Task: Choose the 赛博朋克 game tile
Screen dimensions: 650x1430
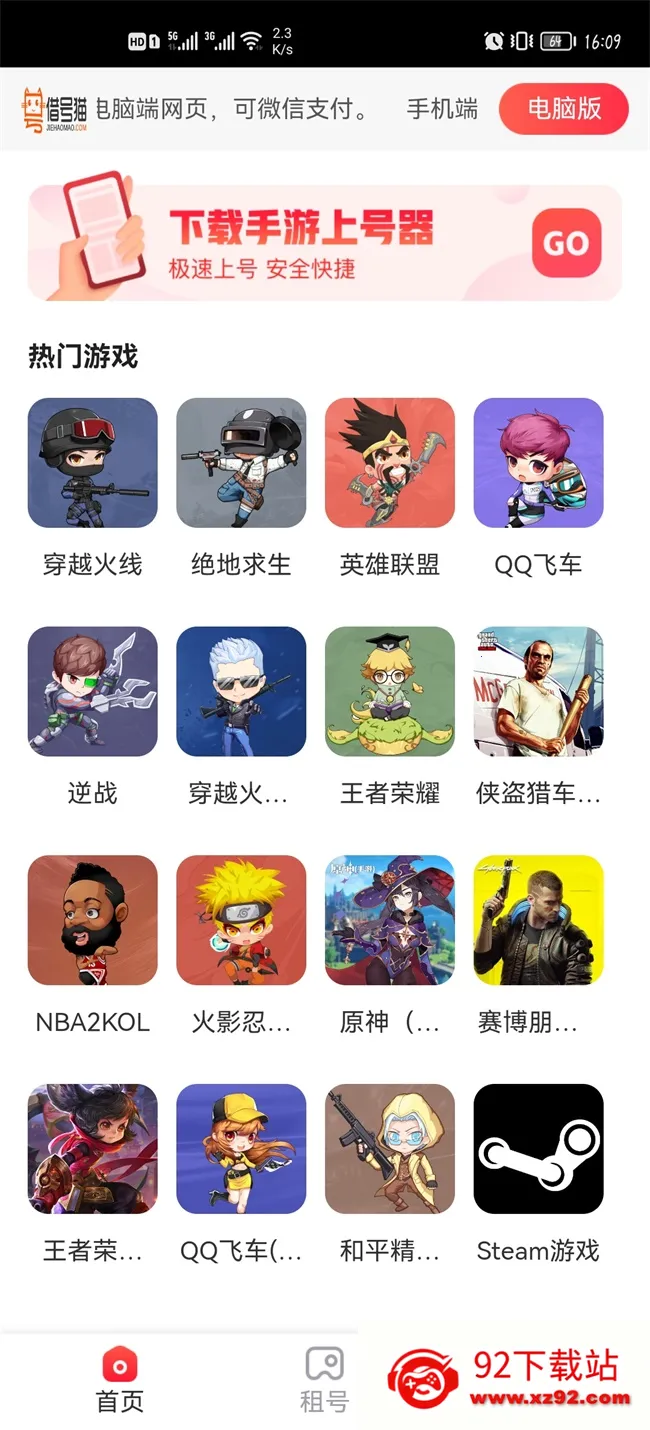Action: pyautogui.click(x=538, y=920)
